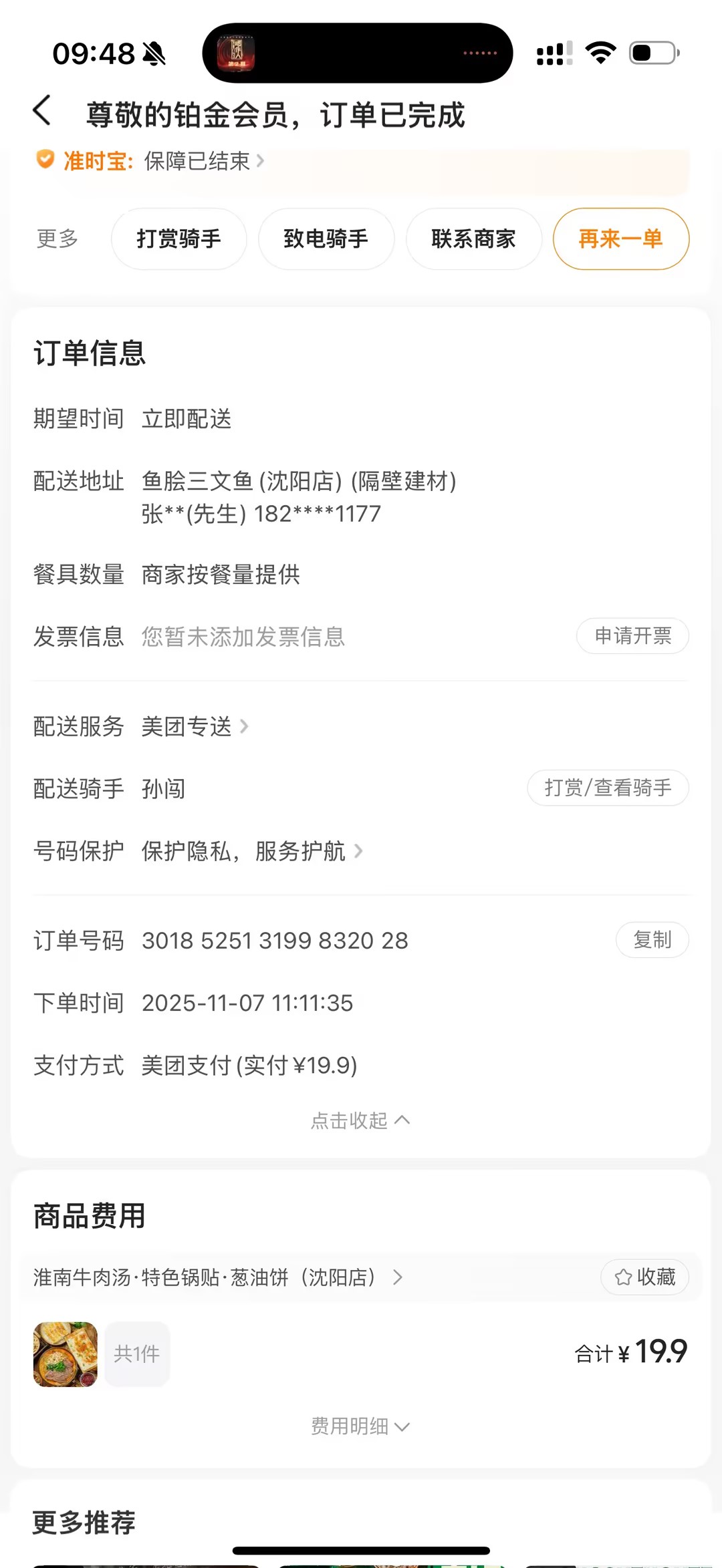Reorder with 再来一单
This screenshot has height=1568, width=722.
[620, 239]
